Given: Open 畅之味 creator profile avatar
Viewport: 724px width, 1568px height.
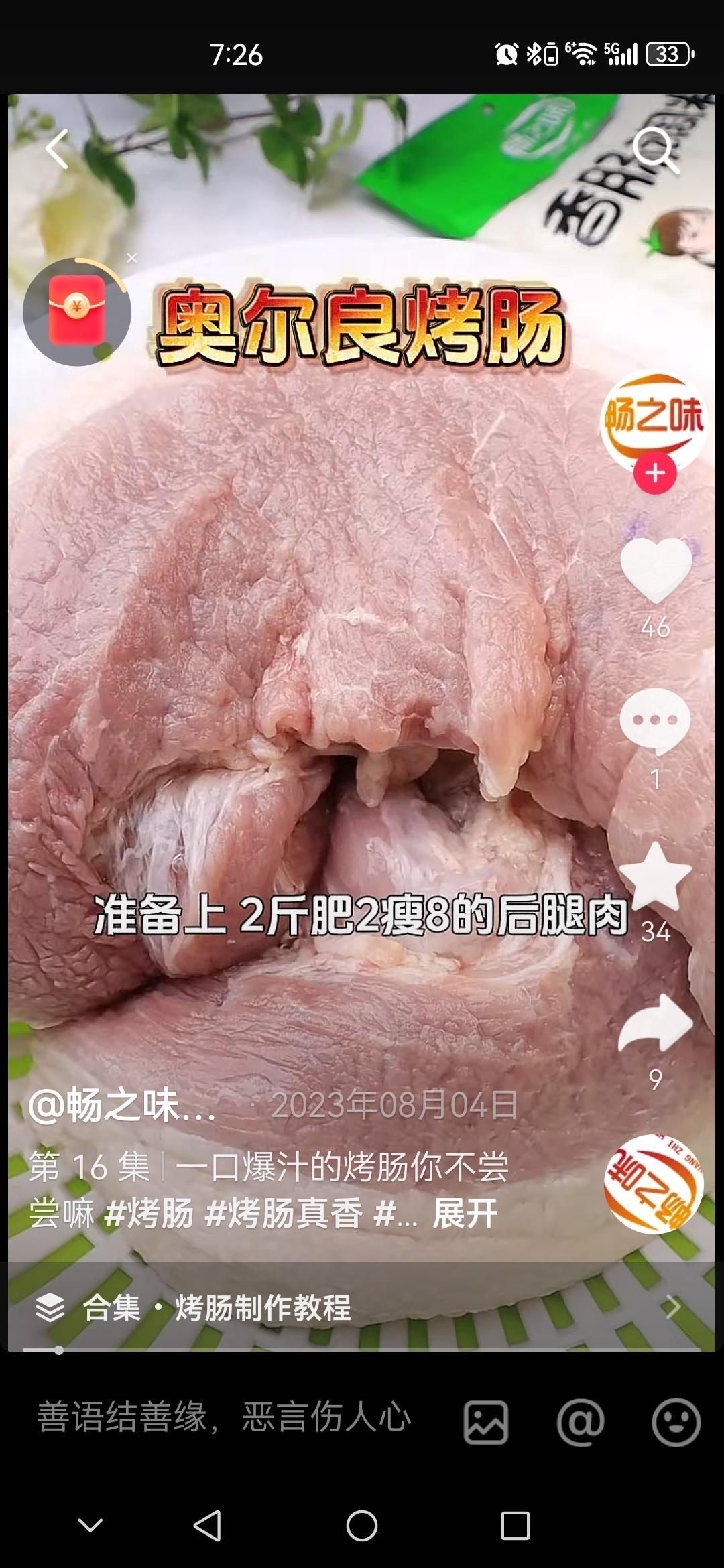Looking at the screenshot, I should click(x=654, y=419).
